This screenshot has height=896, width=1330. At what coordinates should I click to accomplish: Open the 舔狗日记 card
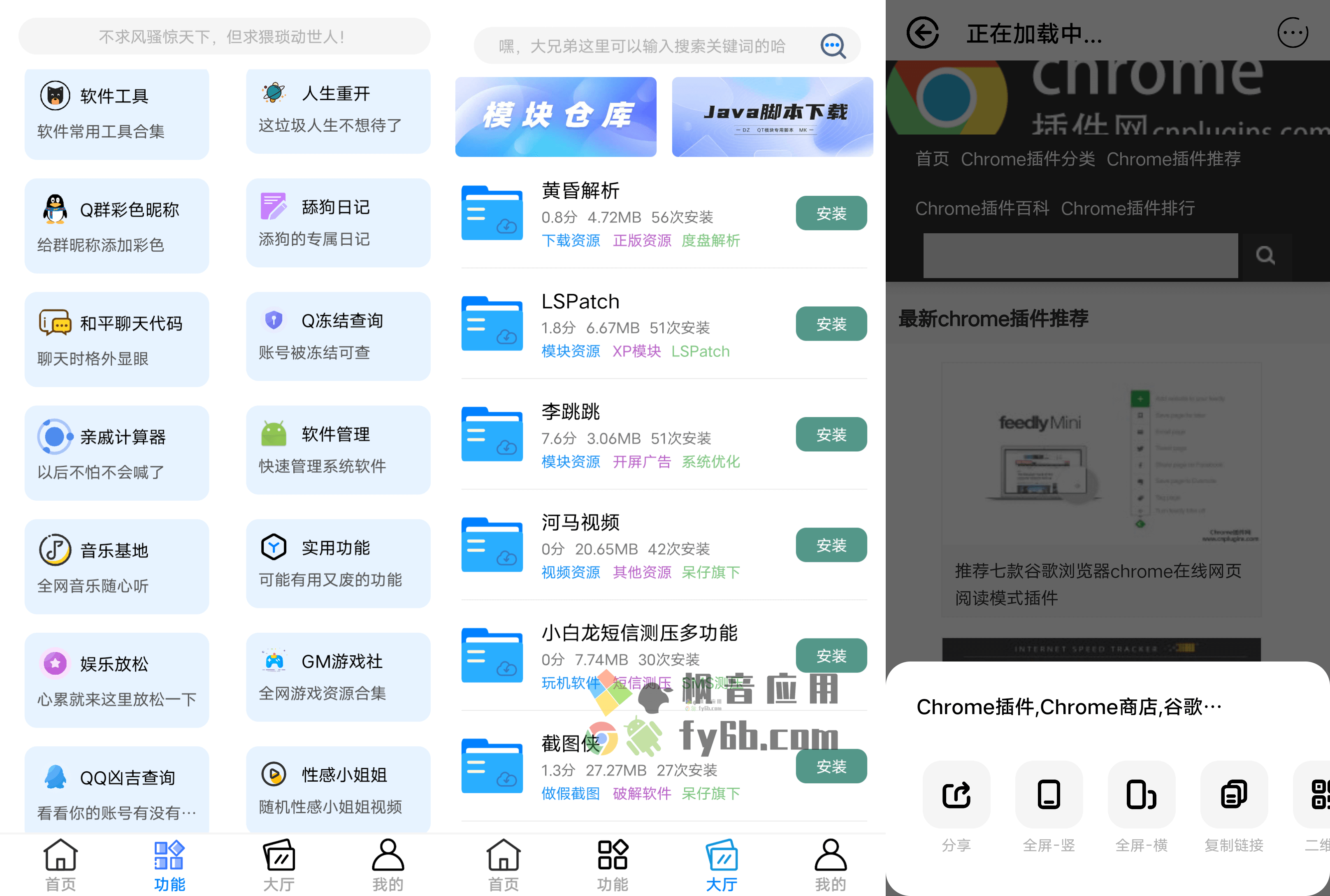[338, 223]
